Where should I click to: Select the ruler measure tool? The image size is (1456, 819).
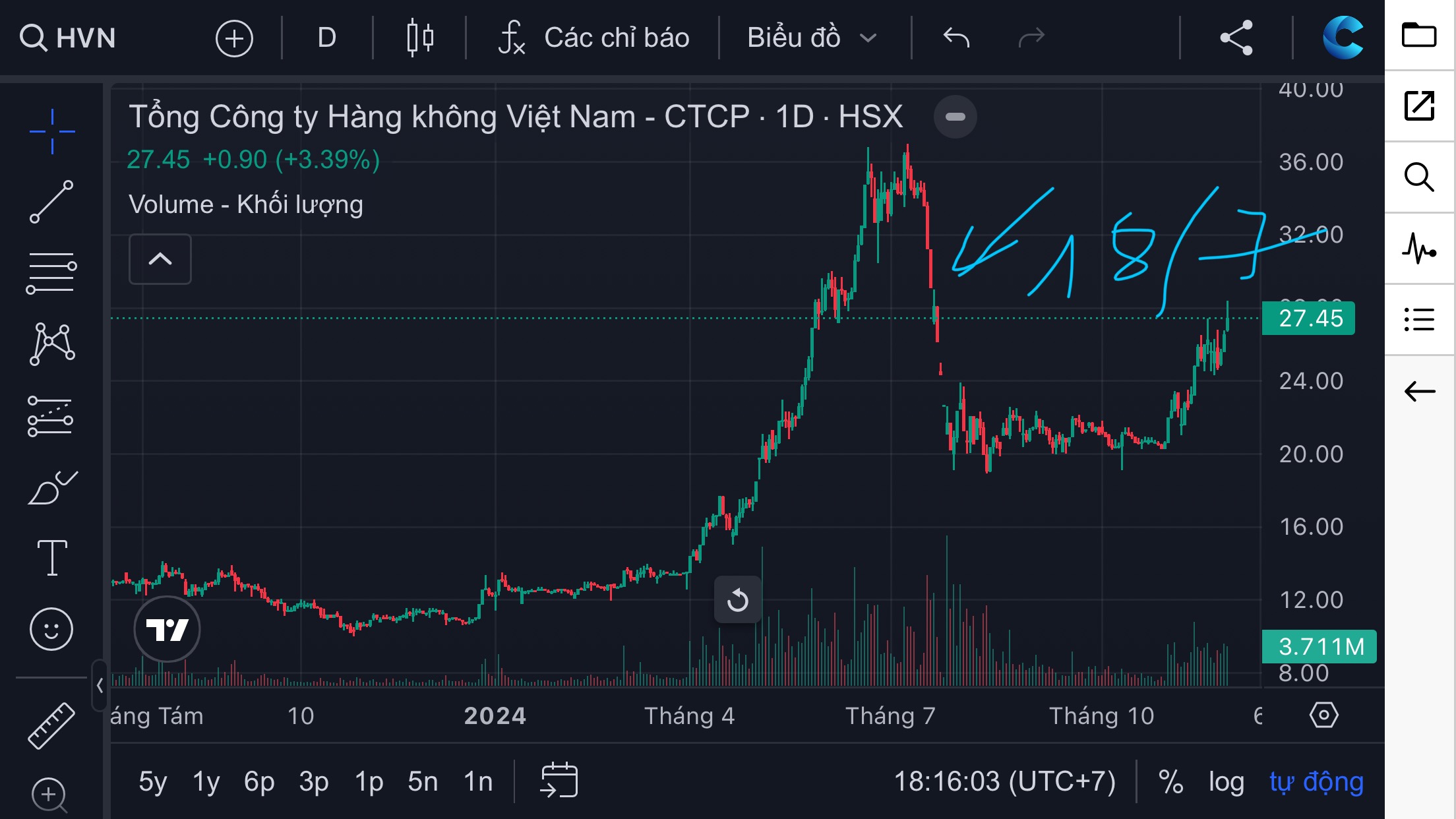[51, 725]
